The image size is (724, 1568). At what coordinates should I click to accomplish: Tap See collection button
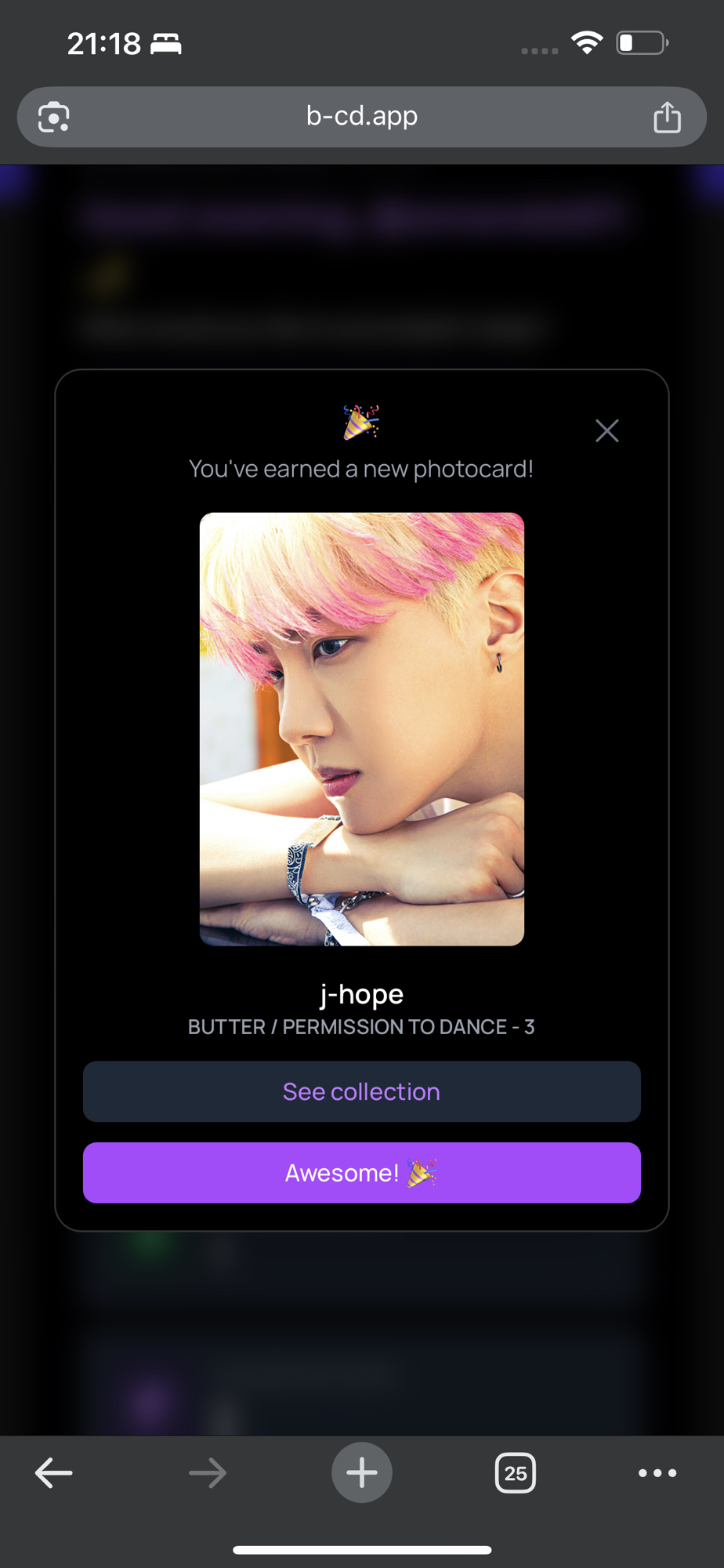click(x=361, y=1091)
